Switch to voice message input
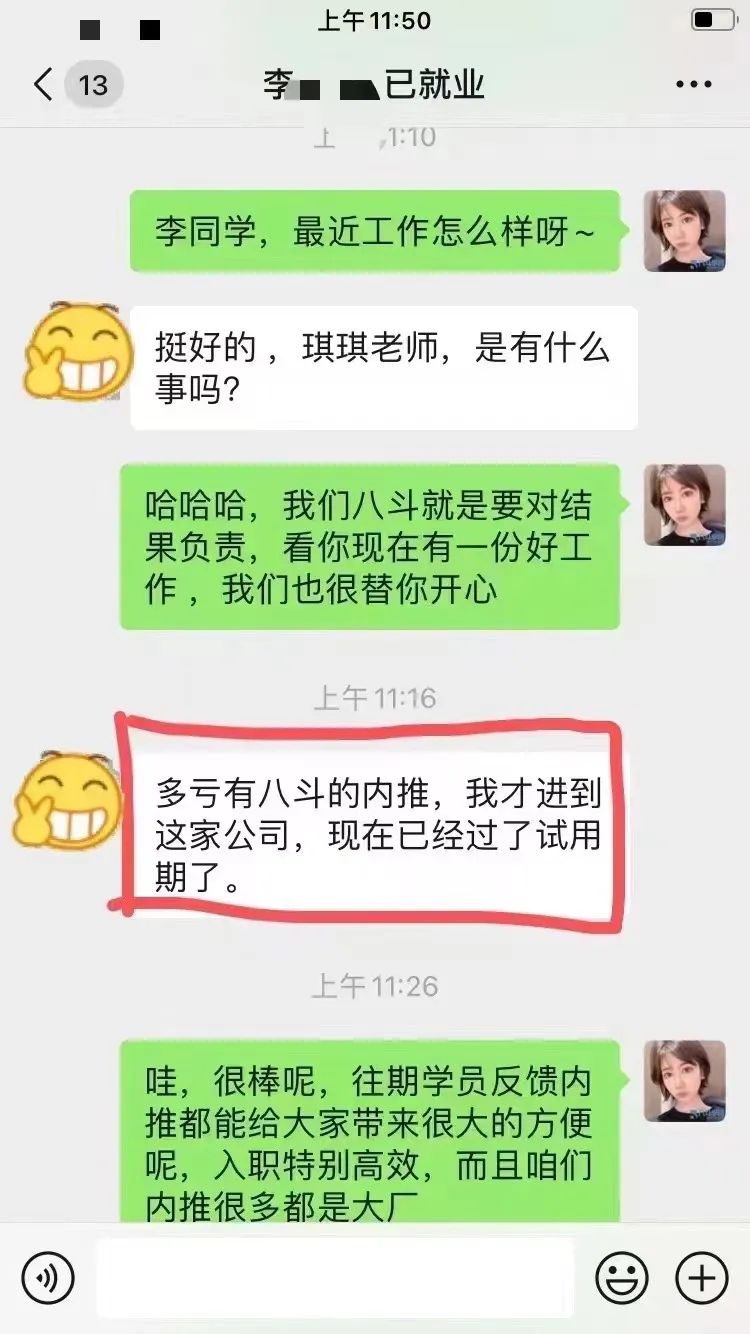 pos(48,1277)
